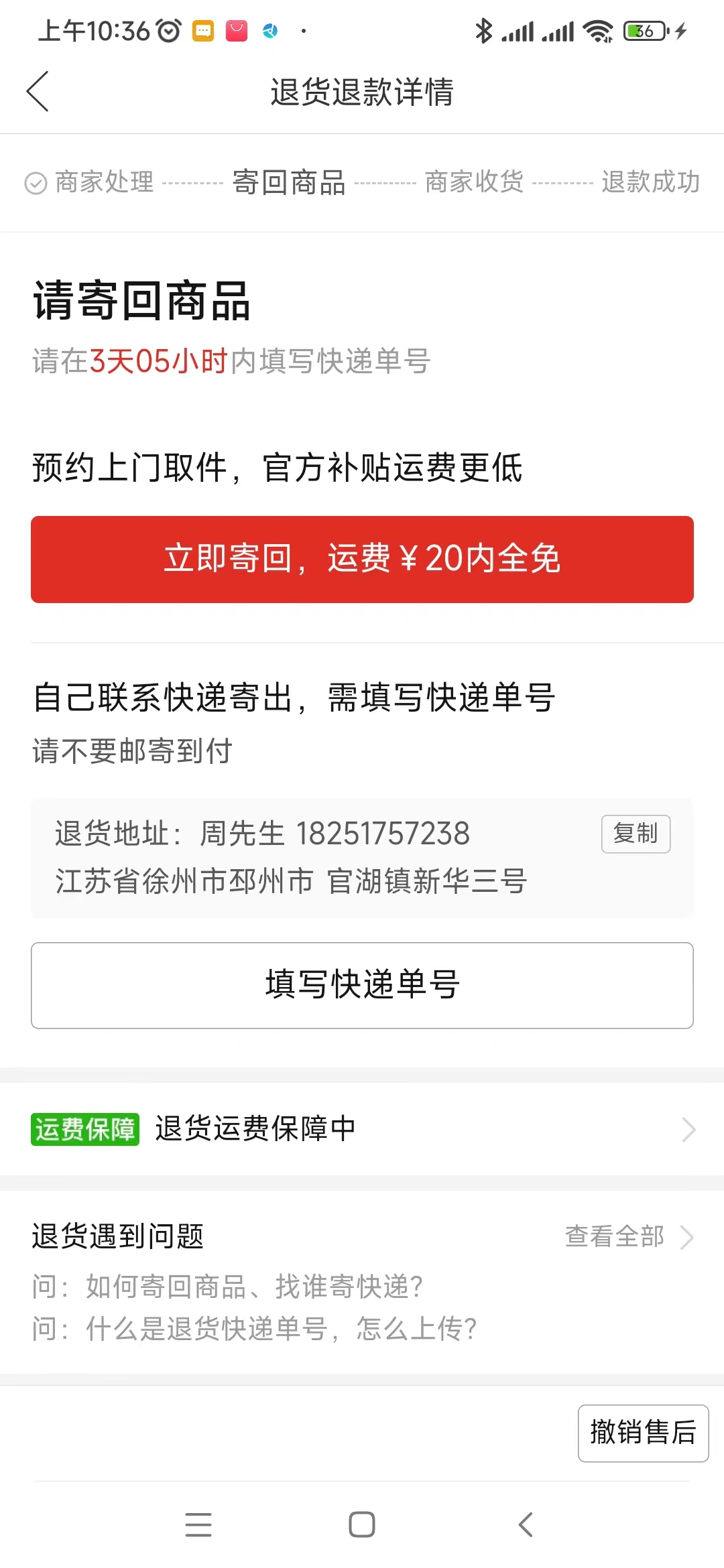The width and height of the screenshot is (724, 1568).
Task: Expand all FAQs with the 查看全部 chevron
Action: coord(688,1236)
